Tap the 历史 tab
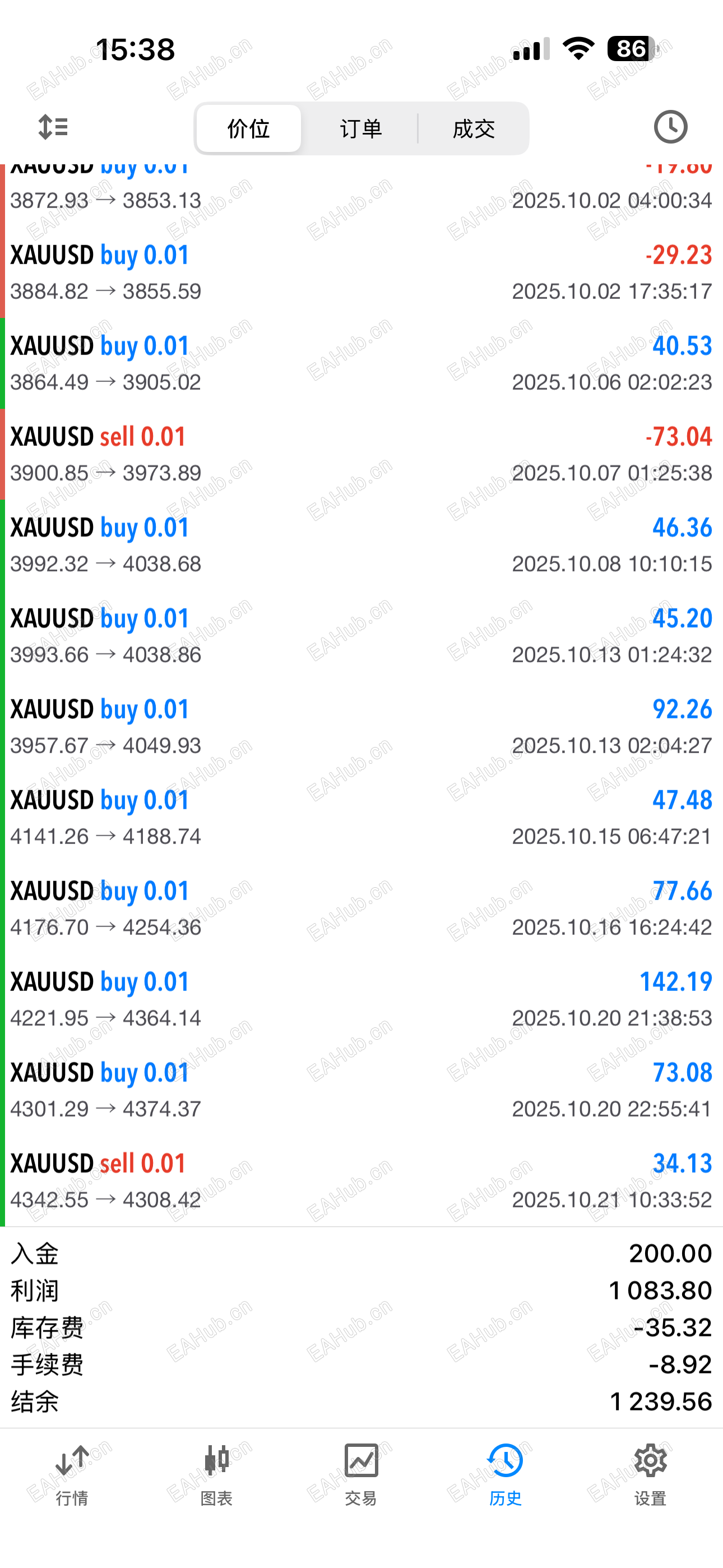Image resolution: width=723 pixels, height=1568 pixels. coord(505,1473)
